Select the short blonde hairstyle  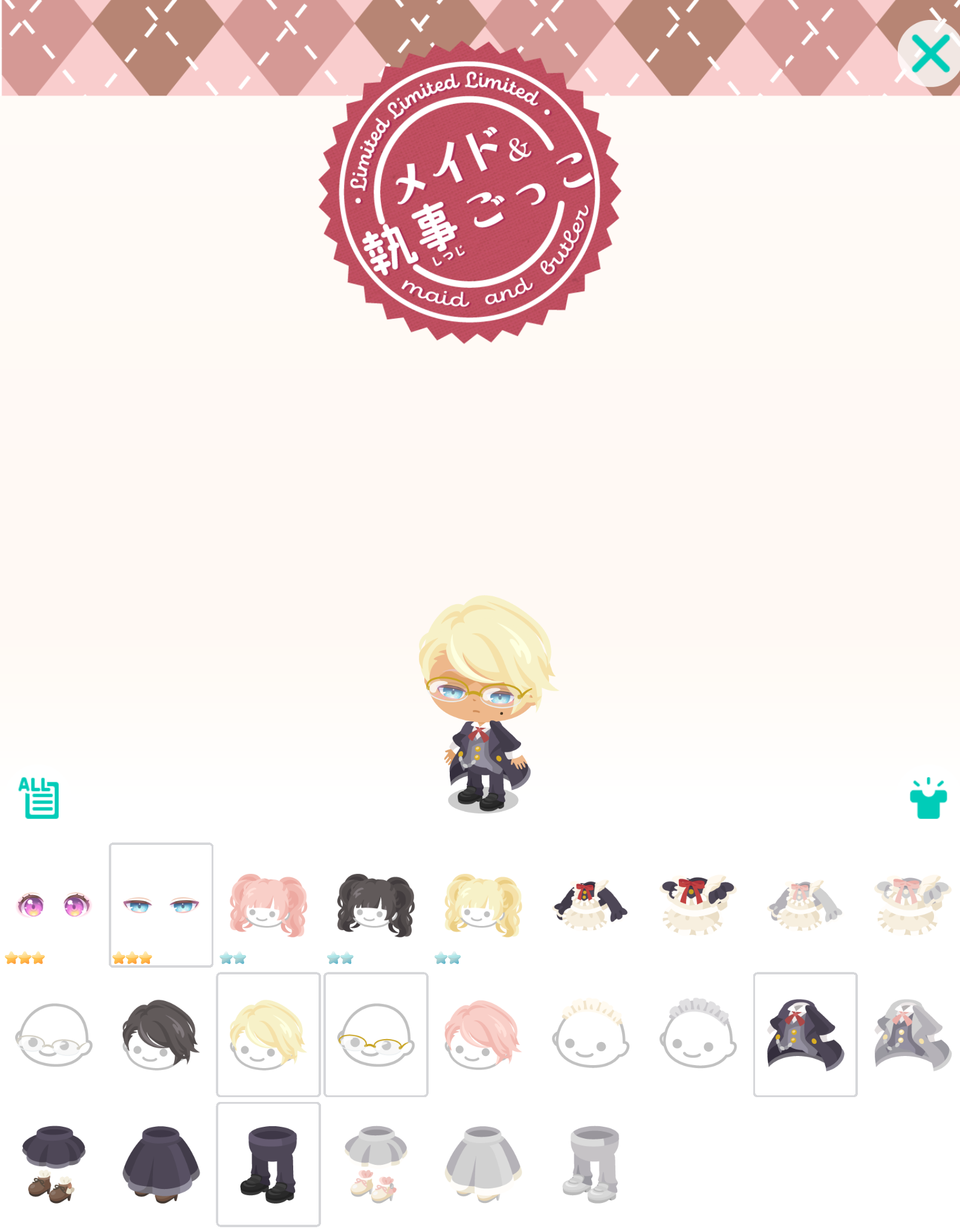point(268,1035)
